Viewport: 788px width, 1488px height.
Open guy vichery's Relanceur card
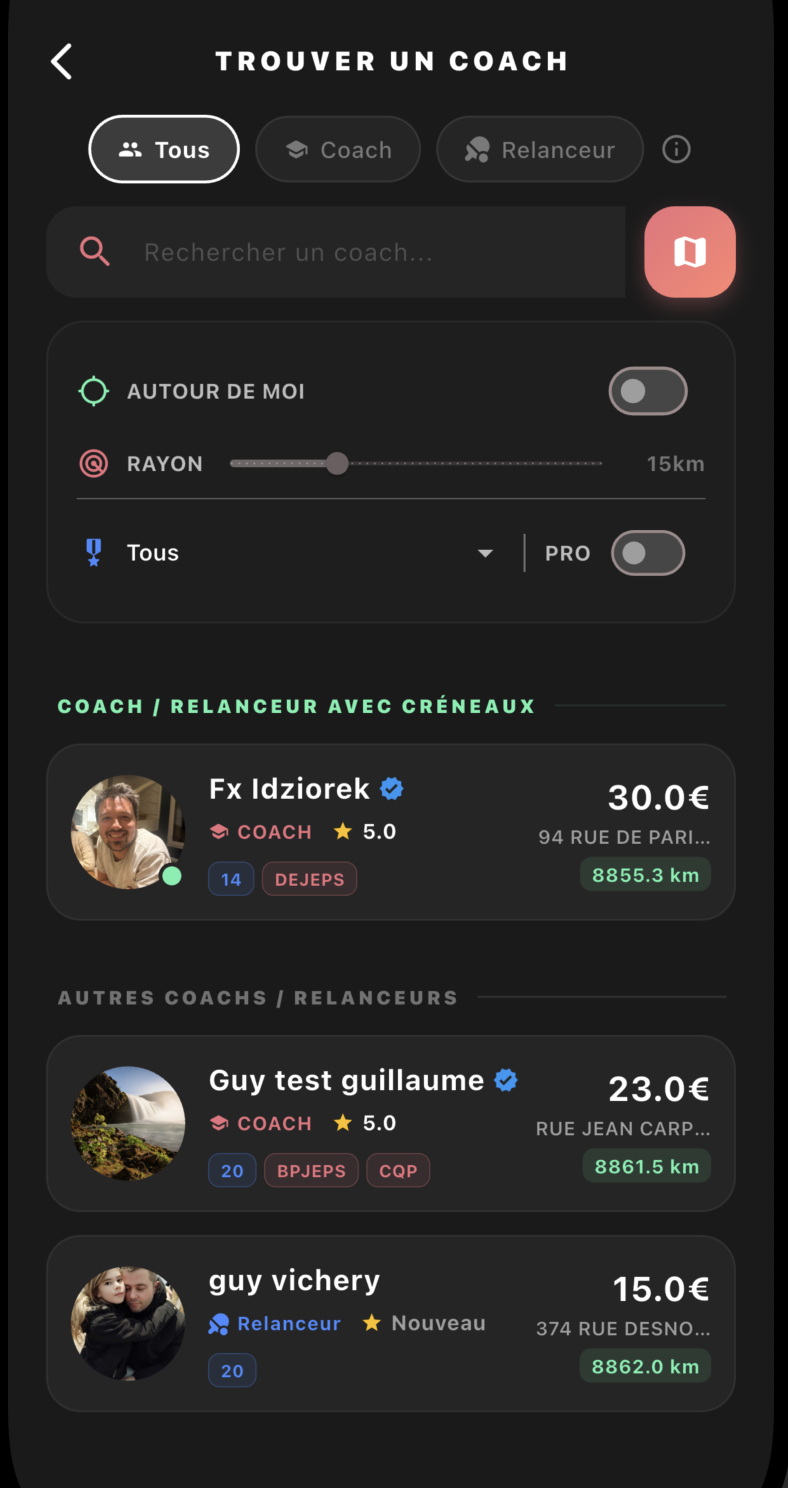[x=391, y=1323]
